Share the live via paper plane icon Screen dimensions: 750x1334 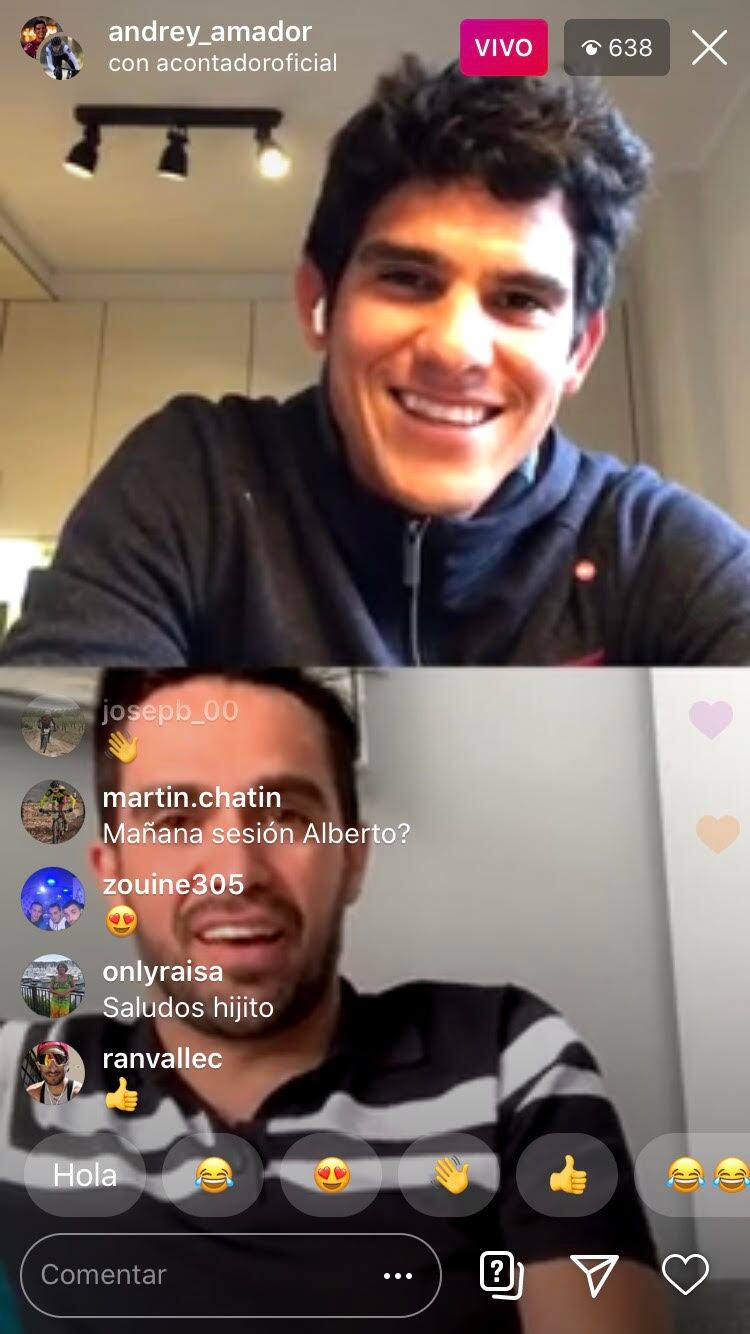tap(594, 1274)
